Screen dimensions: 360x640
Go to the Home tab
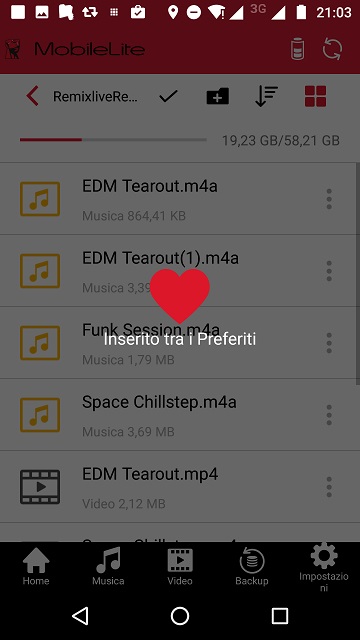click(x=36, y=567)
